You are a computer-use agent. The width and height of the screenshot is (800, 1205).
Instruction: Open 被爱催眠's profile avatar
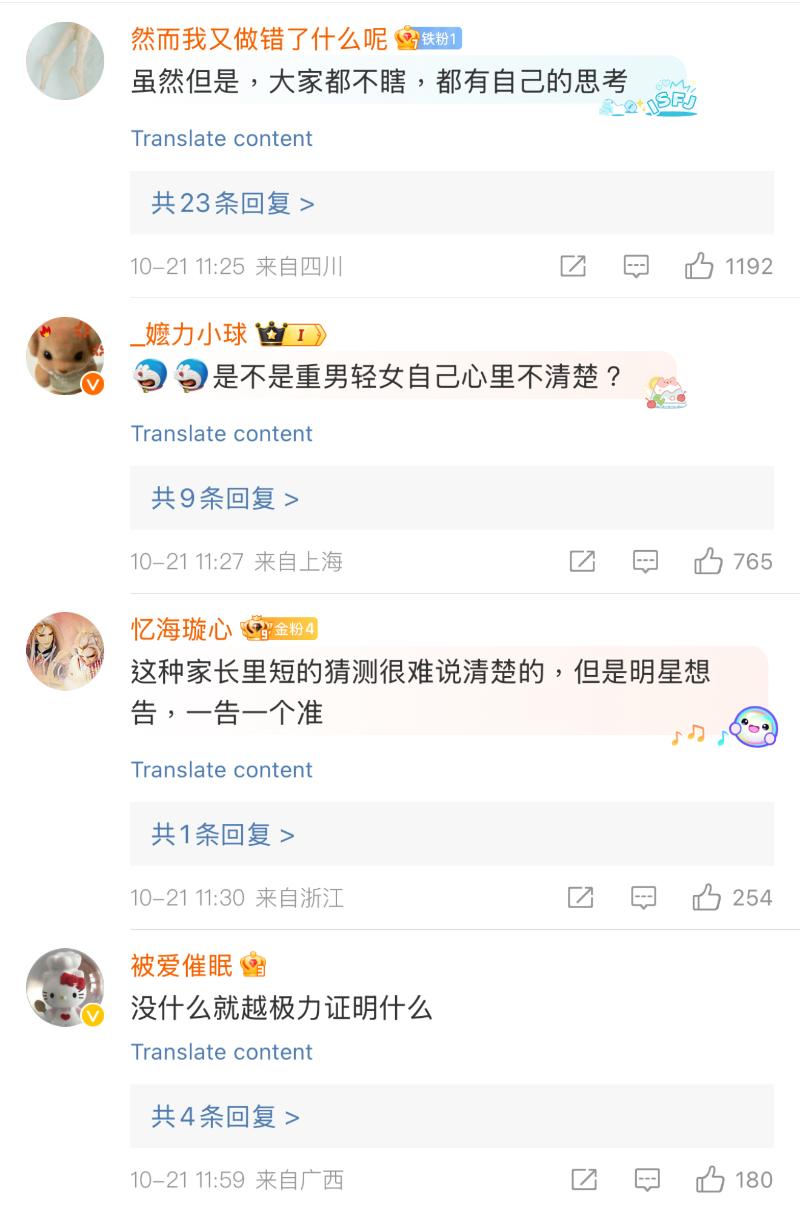tap(65, 987)
